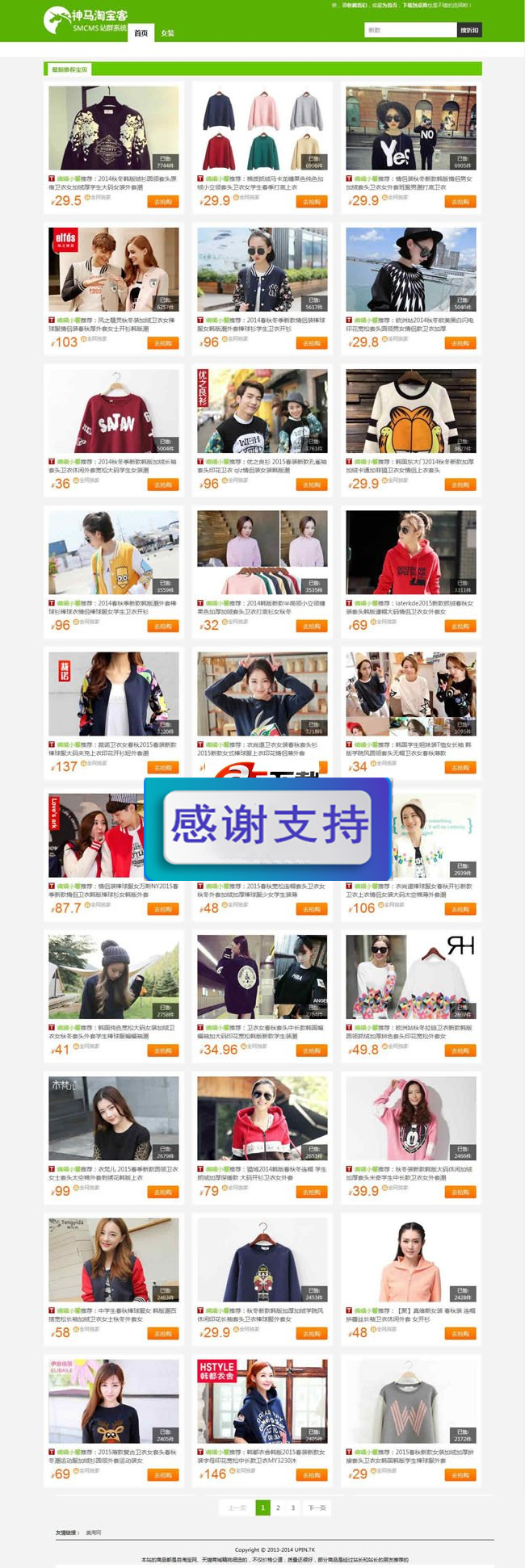Image resolution: width=525 pixels, height=1568 pixels.
Task: Tap 去抢购 for the ¥146 item
Action: pyautogui.click(x=312, y=1475)
